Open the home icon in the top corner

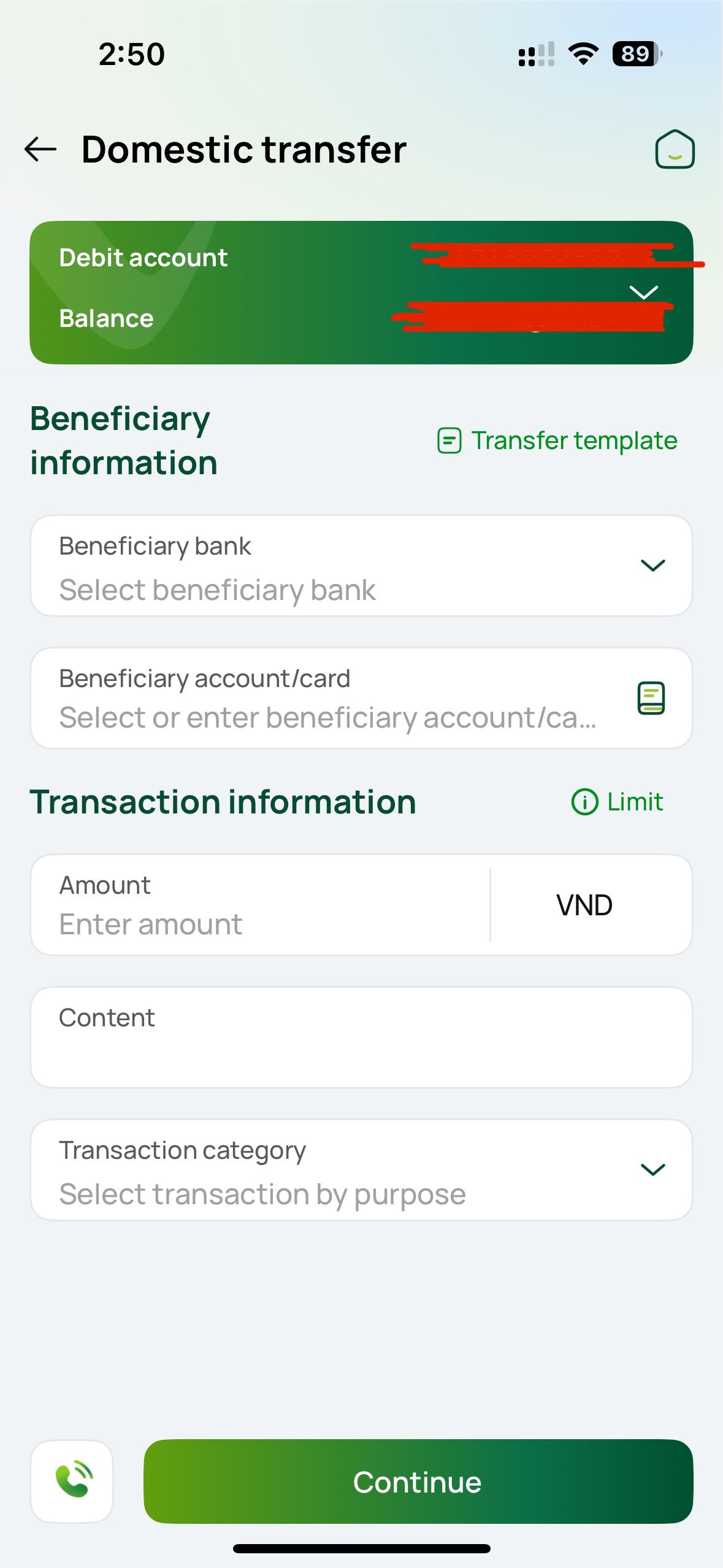pyautogui.click(x=676, y=149)
